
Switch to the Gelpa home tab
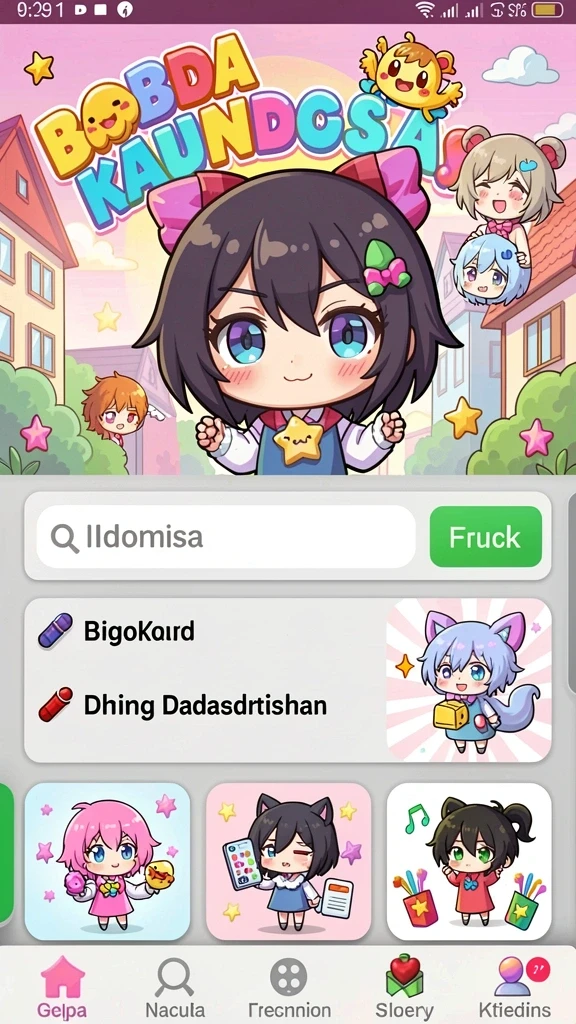(62, 986)
